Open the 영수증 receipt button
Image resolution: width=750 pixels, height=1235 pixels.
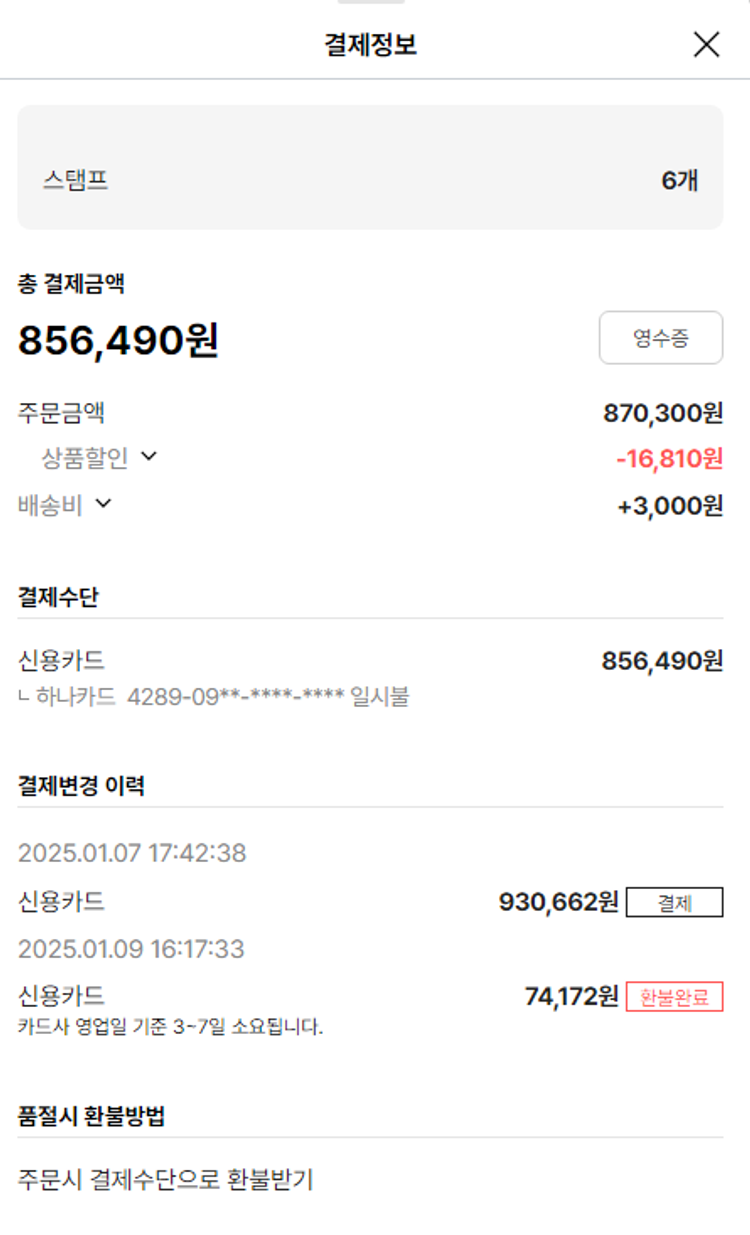[x=660, y=338]
